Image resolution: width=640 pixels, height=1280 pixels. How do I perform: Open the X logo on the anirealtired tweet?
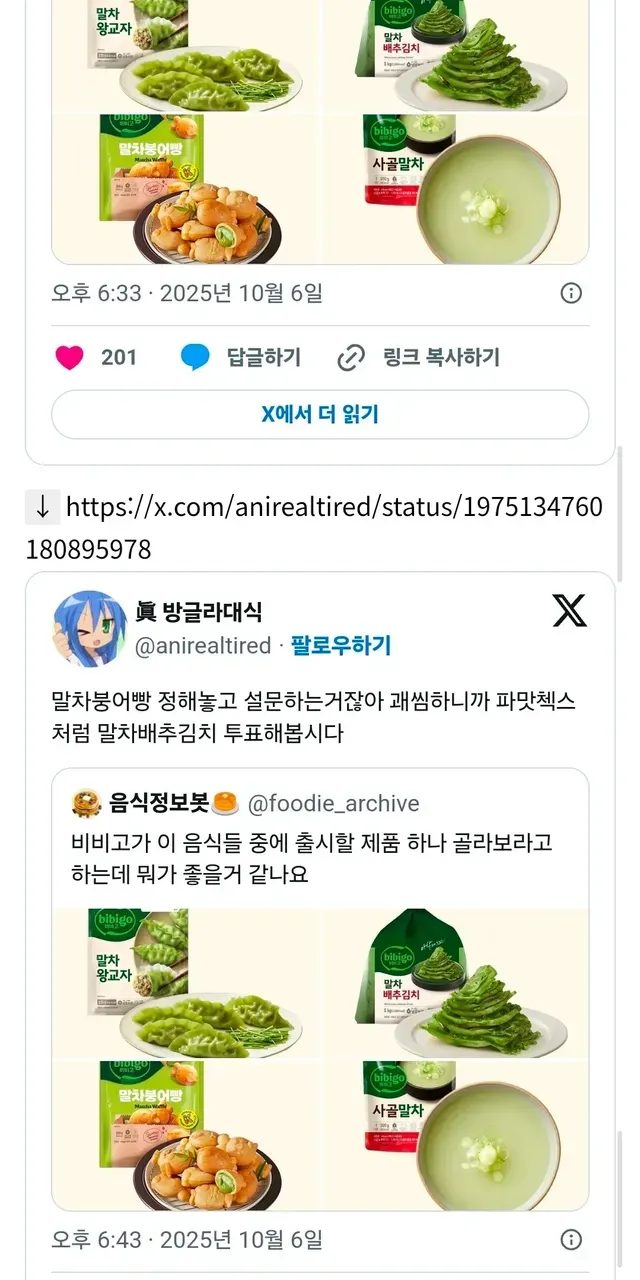569,610
